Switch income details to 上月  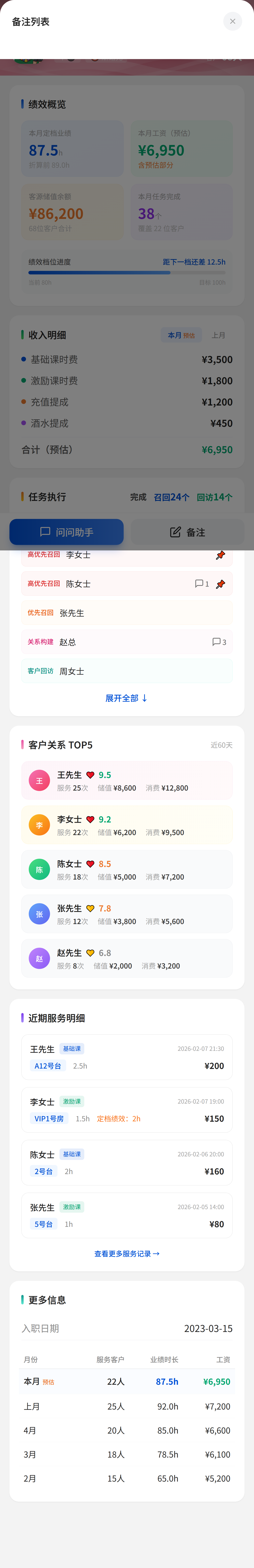point(218,335)
